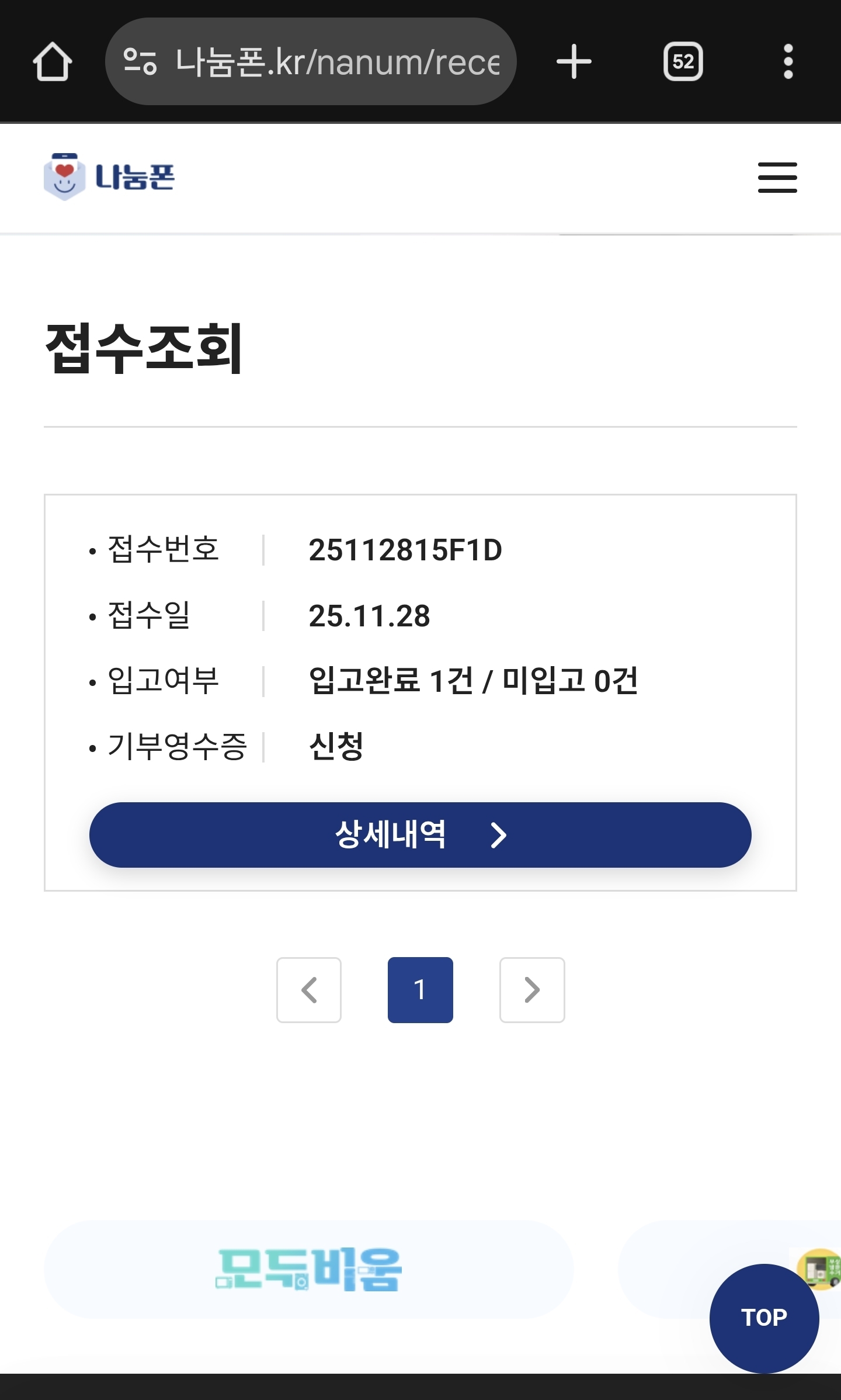Select page 1 in pagination
841x1400 pixels.
420,990
